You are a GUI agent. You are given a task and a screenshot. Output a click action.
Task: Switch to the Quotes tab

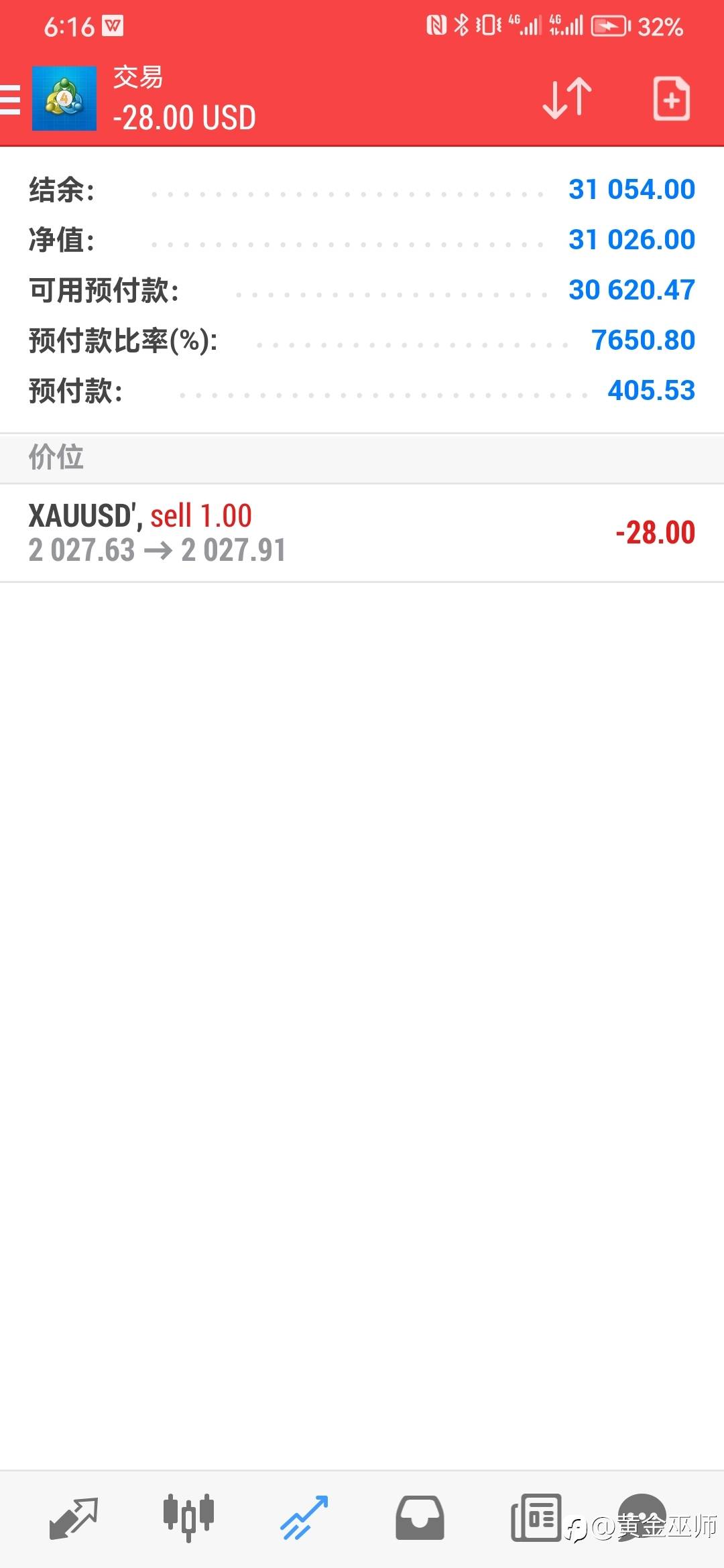click(74, 1518)
